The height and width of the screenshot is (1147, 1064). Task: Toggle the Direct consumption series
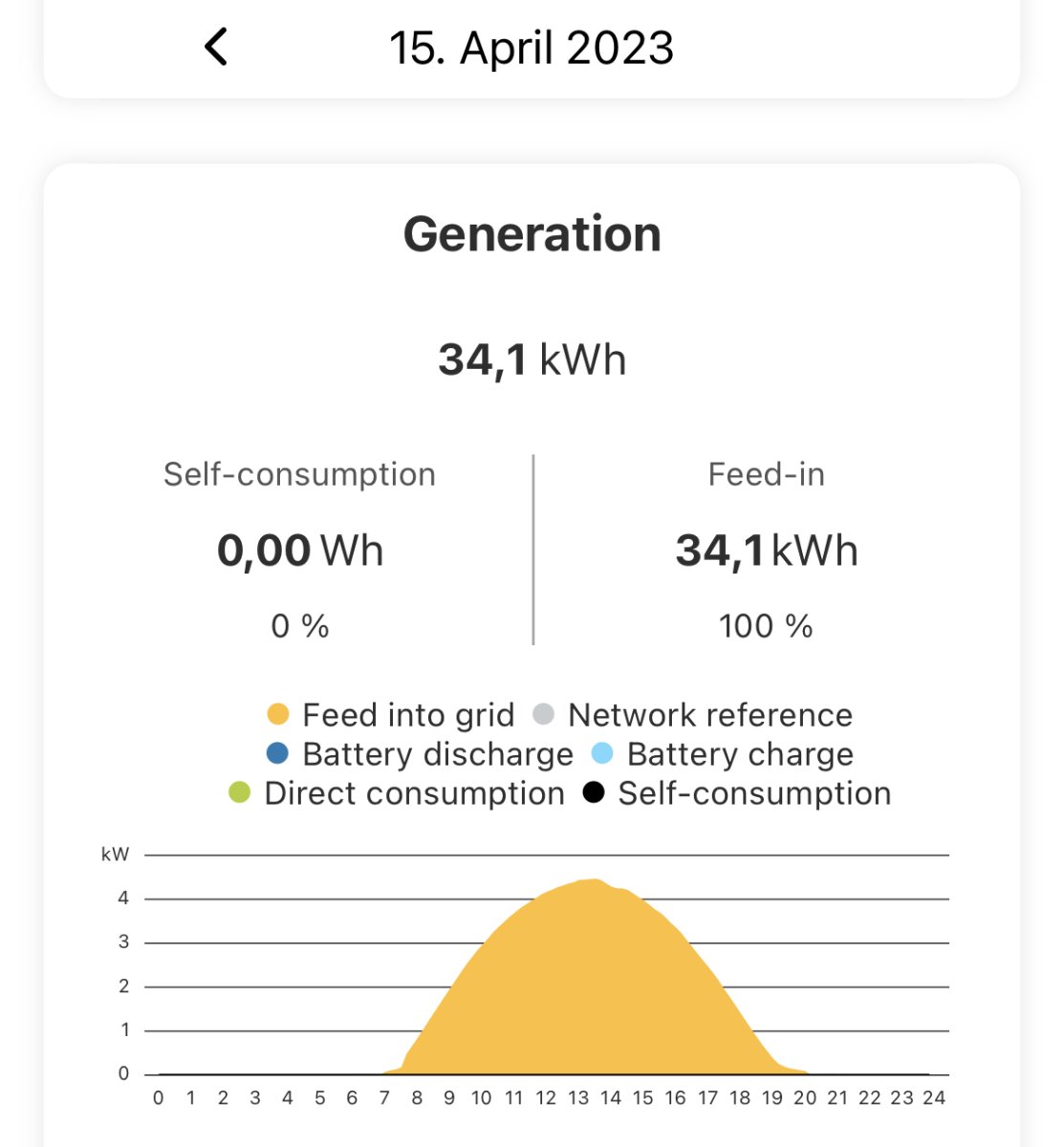tap(396, 793)
